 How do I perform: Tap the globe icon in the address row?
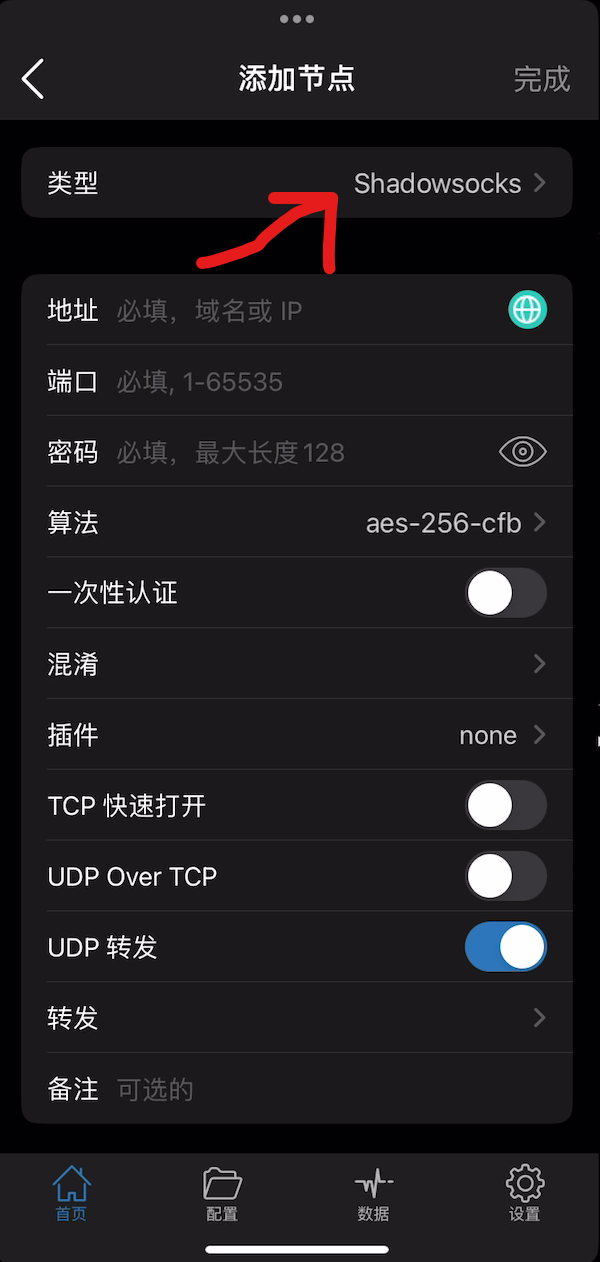(x=527, y=310)
